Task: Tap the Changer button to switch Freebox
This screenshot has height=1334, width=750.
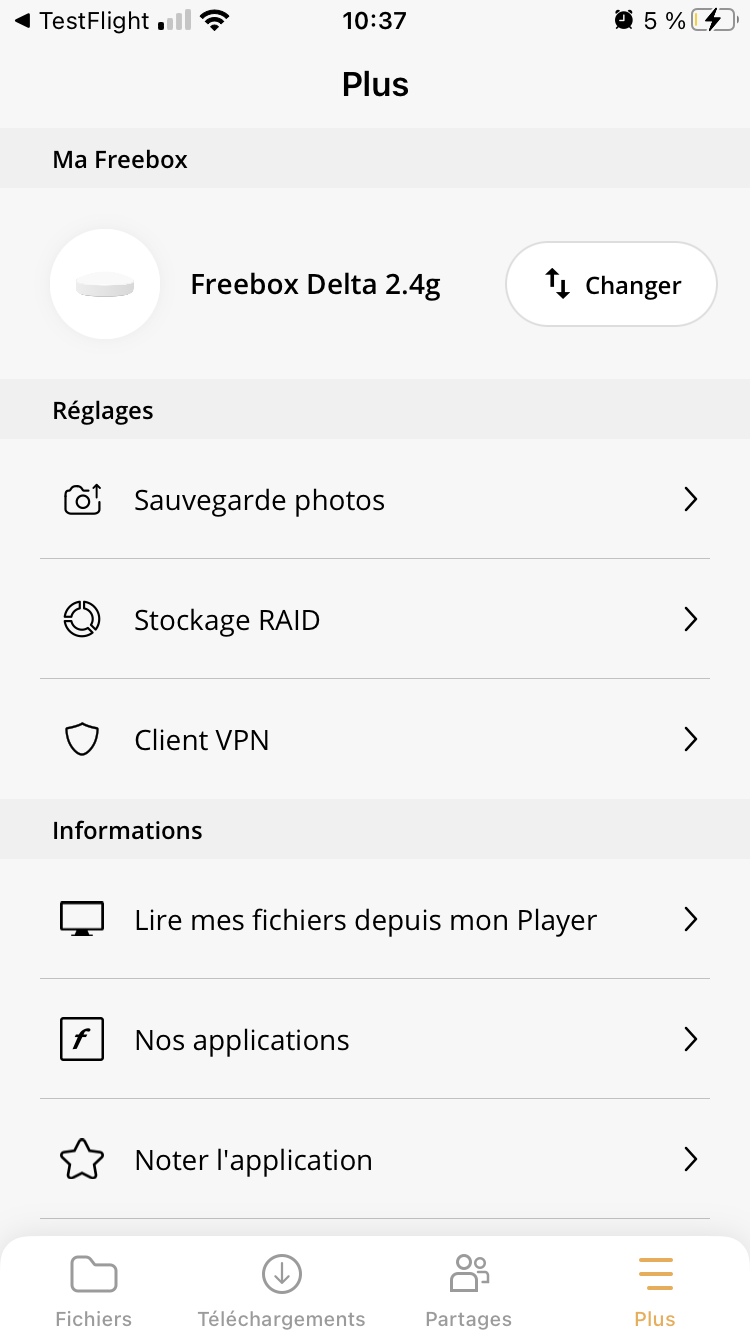Action: 611,285
